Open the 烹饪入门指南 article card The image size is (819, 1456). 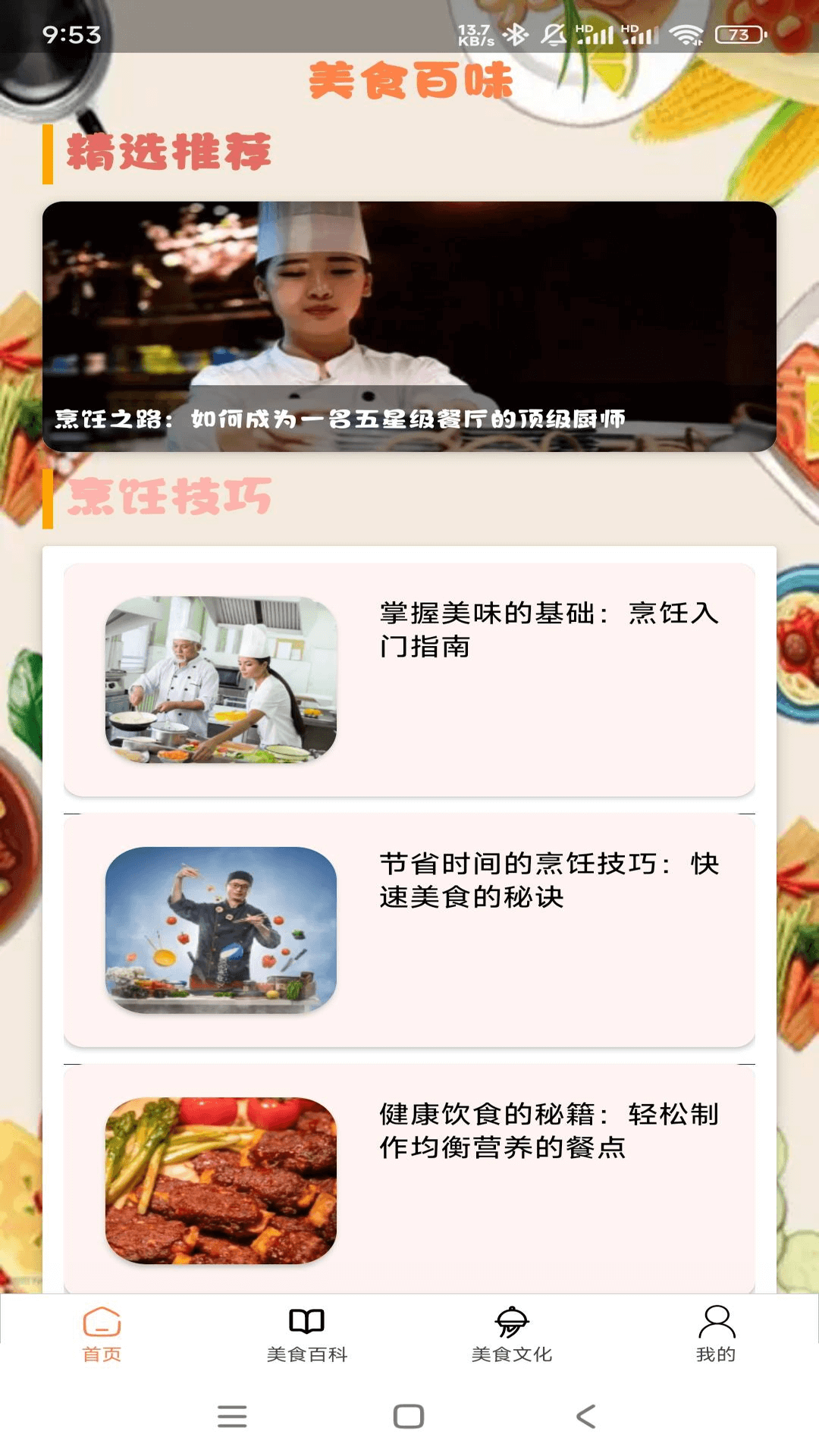(x=409, y=679)
